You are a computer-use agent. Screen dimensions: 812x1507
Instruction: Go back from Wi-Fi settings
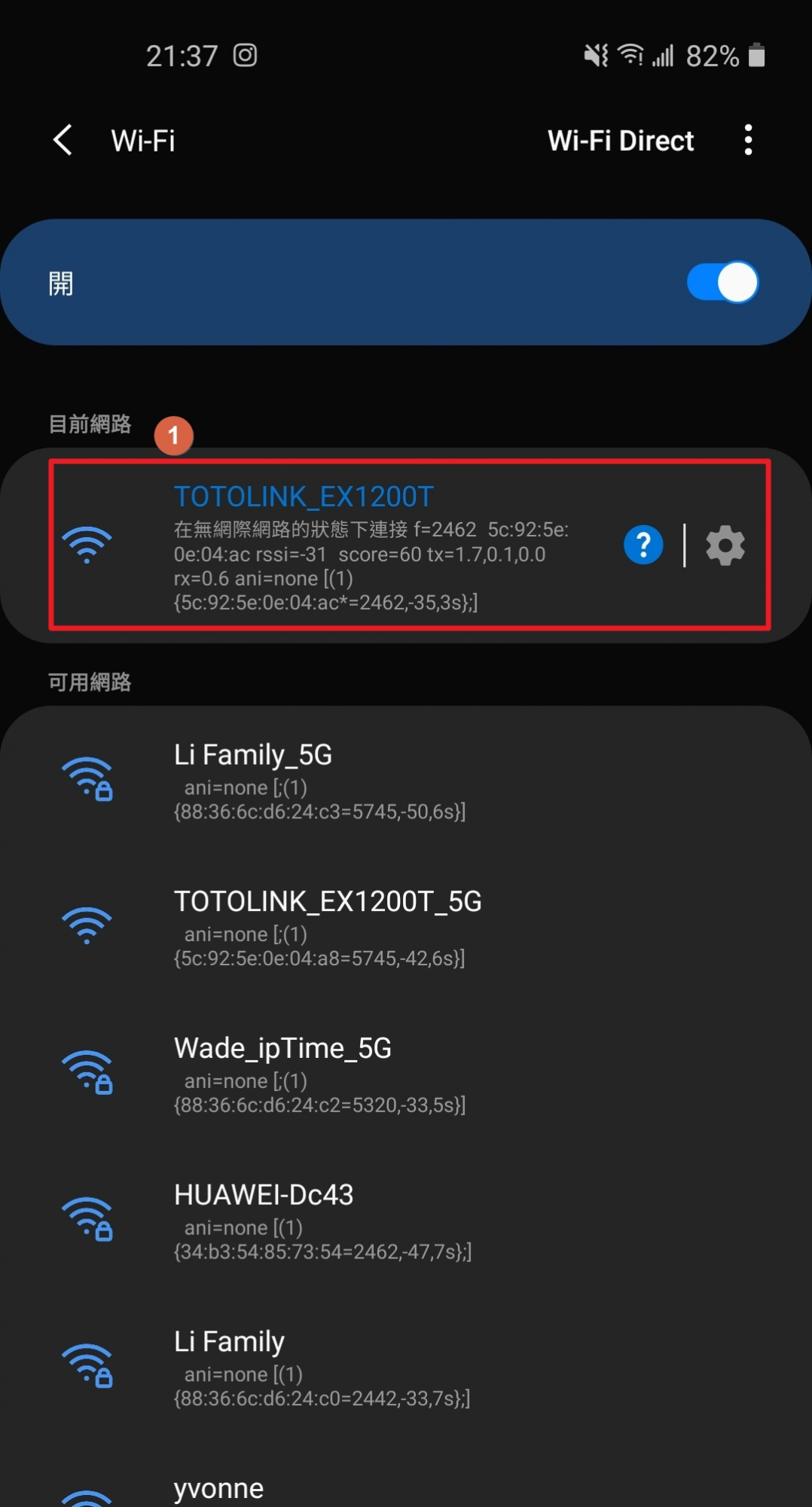[63, 140]
